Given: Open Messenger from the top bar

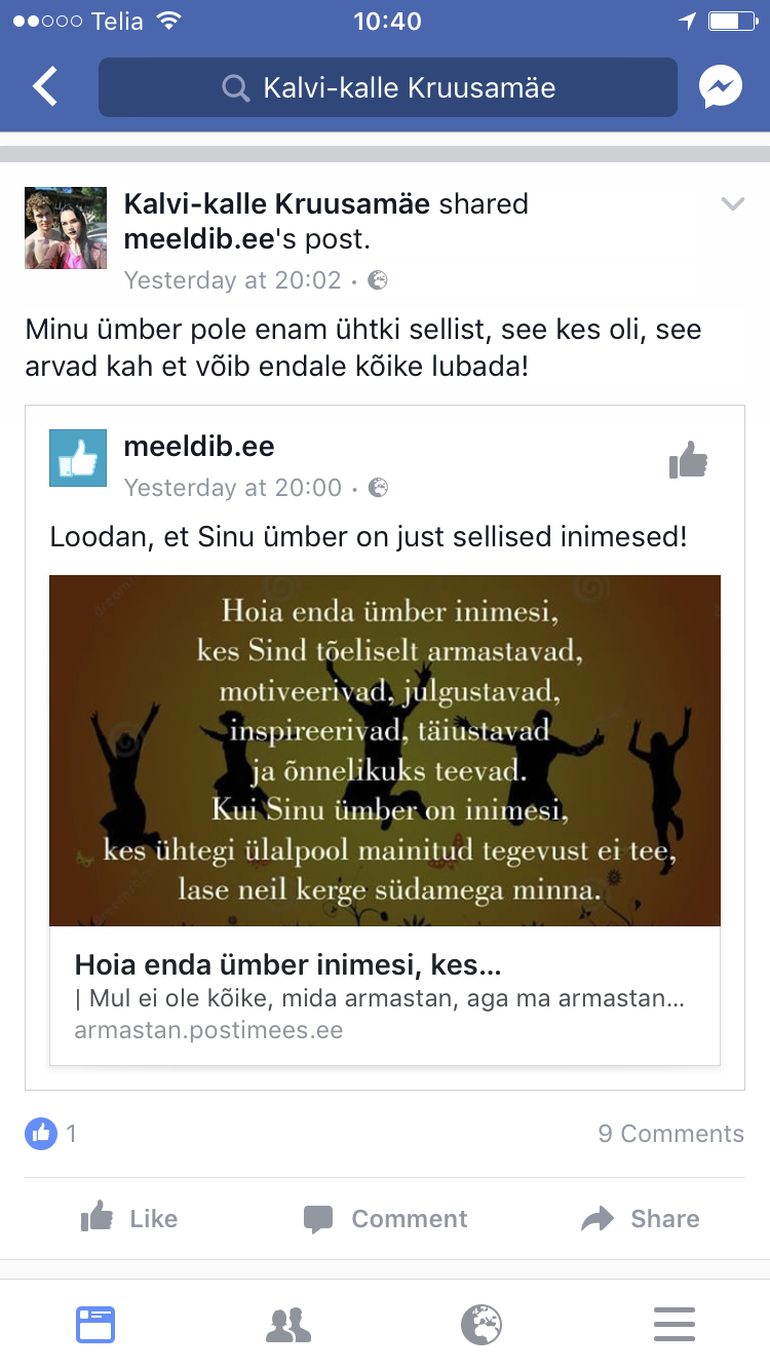Looking at the screenshot, I should [x=721, y=88].
